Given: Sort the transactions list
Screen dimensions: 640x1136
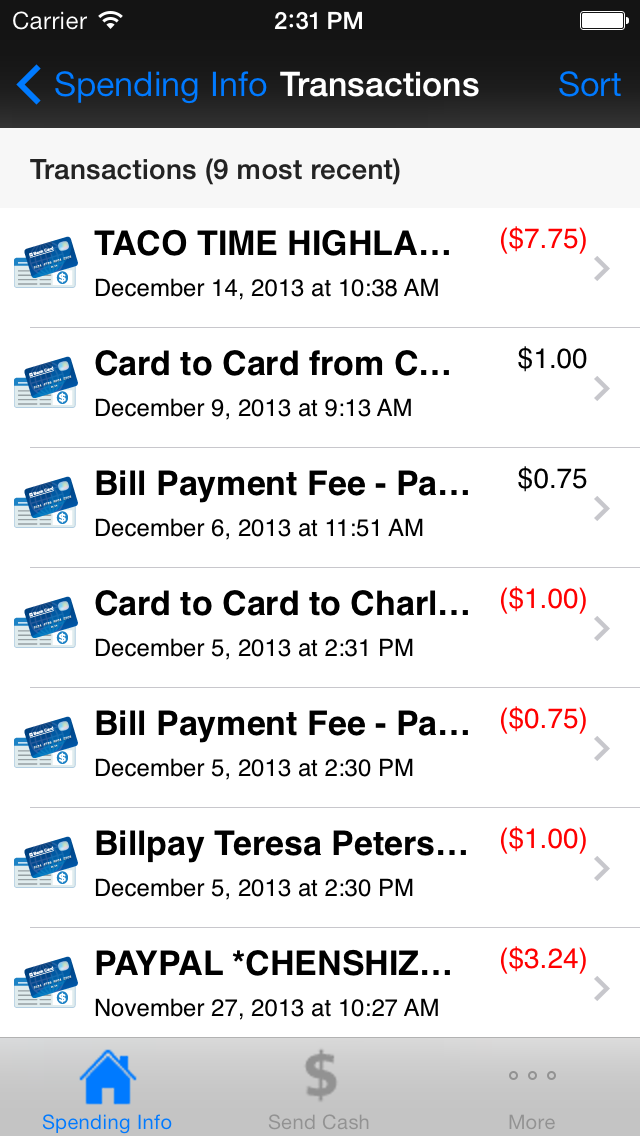Looking at the screenshot, I should pyautogui.click(x=589, y=86).
